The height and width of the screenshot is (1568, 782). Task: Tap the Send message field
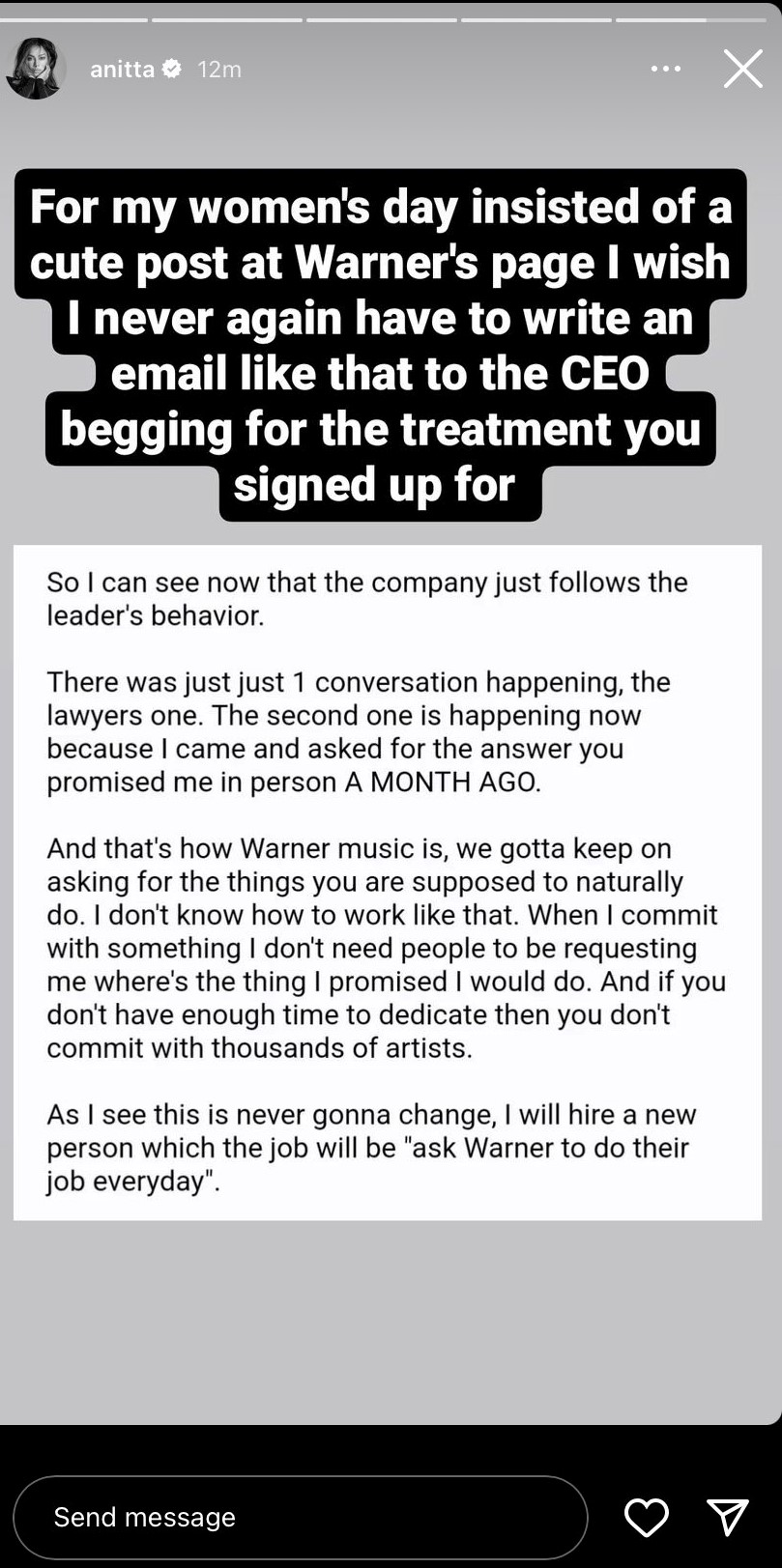[x=300, y=1517]
